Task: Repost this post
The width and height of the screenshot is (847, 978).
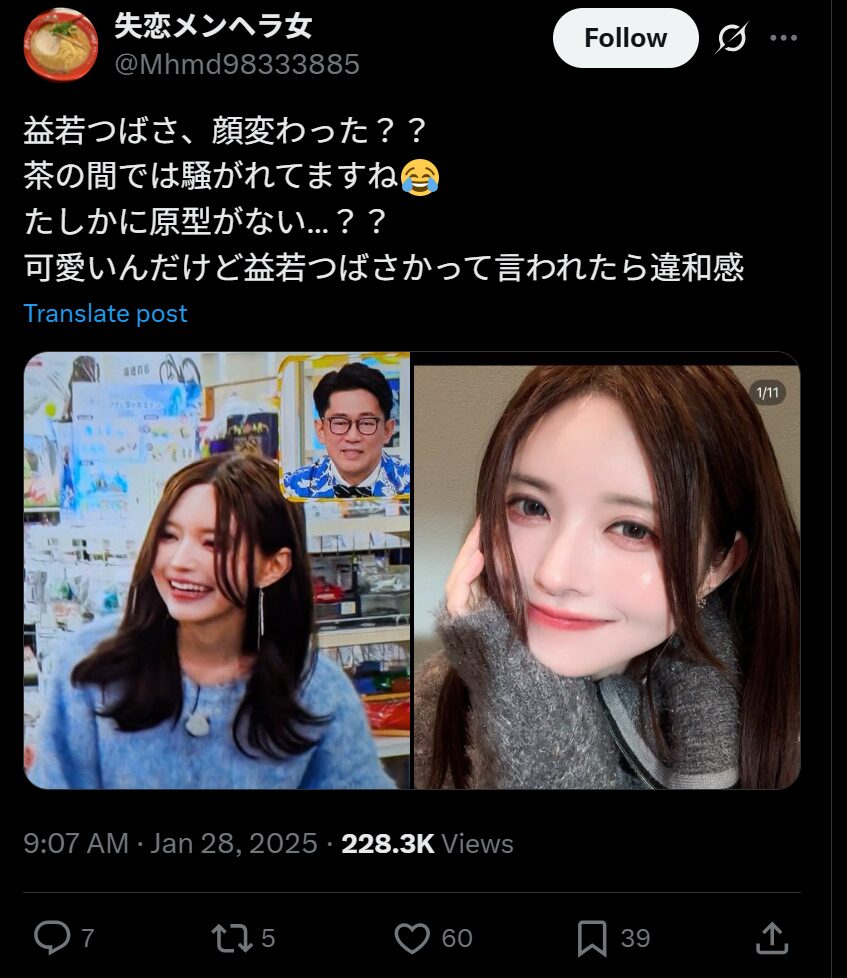Action: coord(230,937)
